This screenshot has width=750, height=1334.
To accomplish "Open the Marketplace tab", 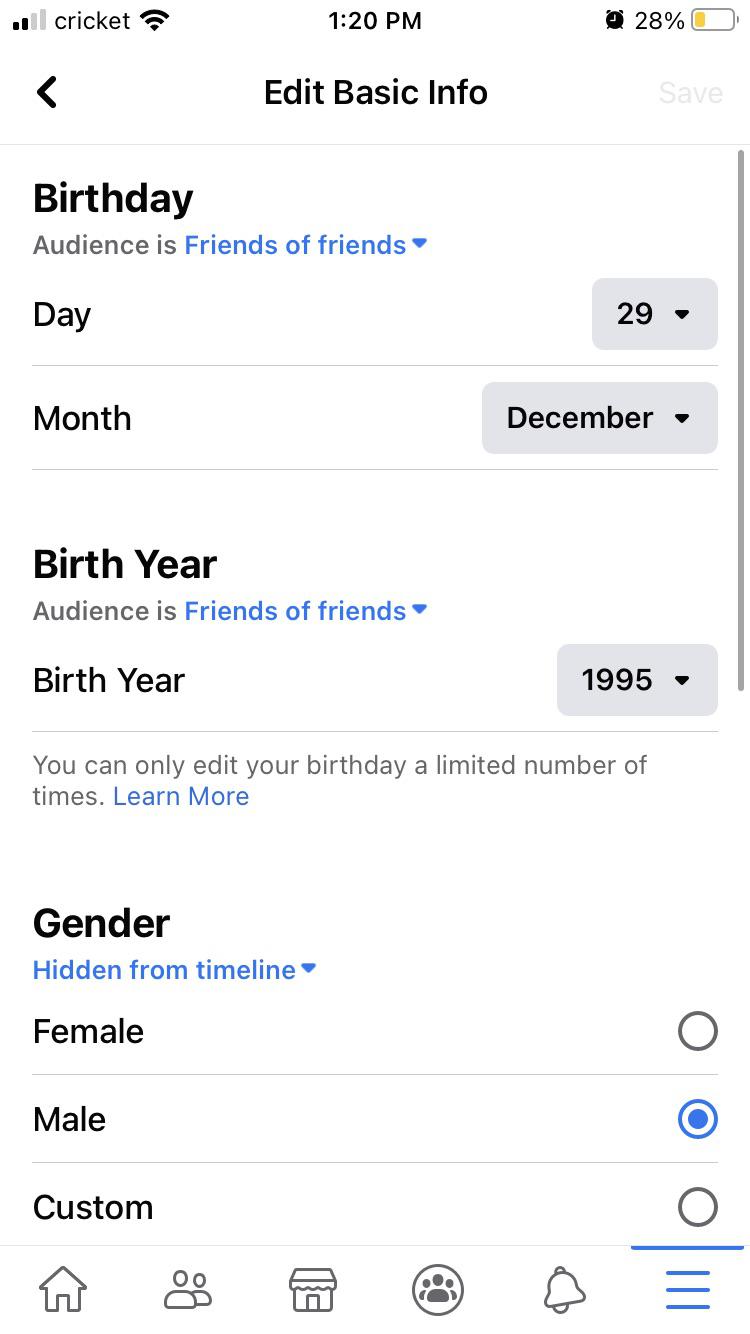I will tap(313, 1289).
